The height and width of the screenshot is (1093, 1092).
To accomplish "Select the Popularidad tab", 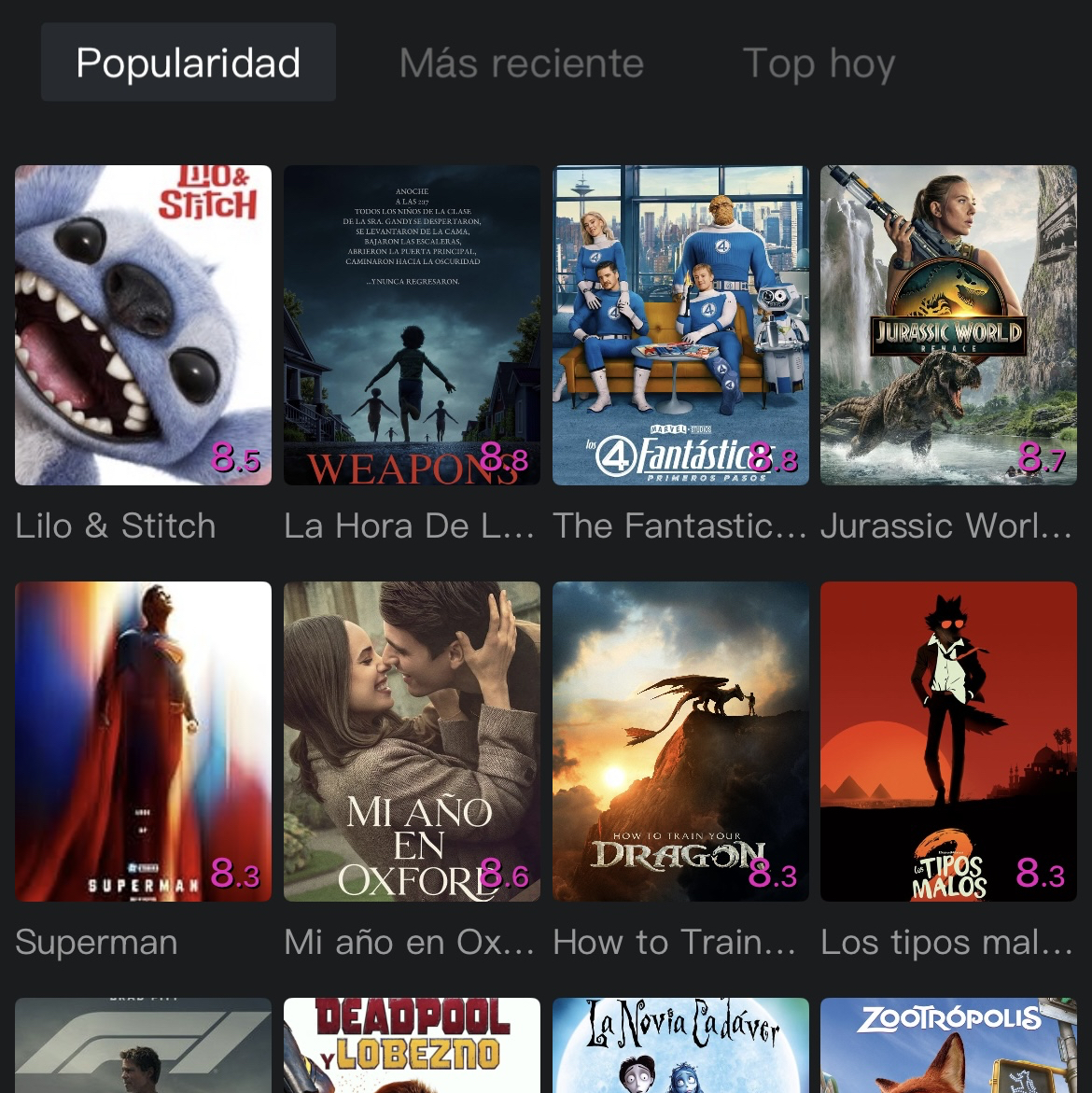I will tap(188, 63).
